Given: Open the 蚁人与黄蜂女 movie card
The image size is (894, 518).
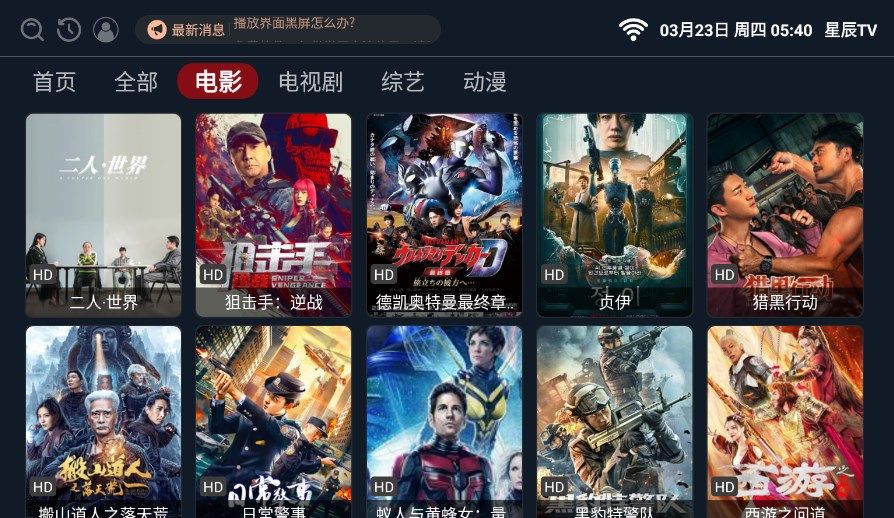Looking at the screenshot, I should tap(444, 422).
